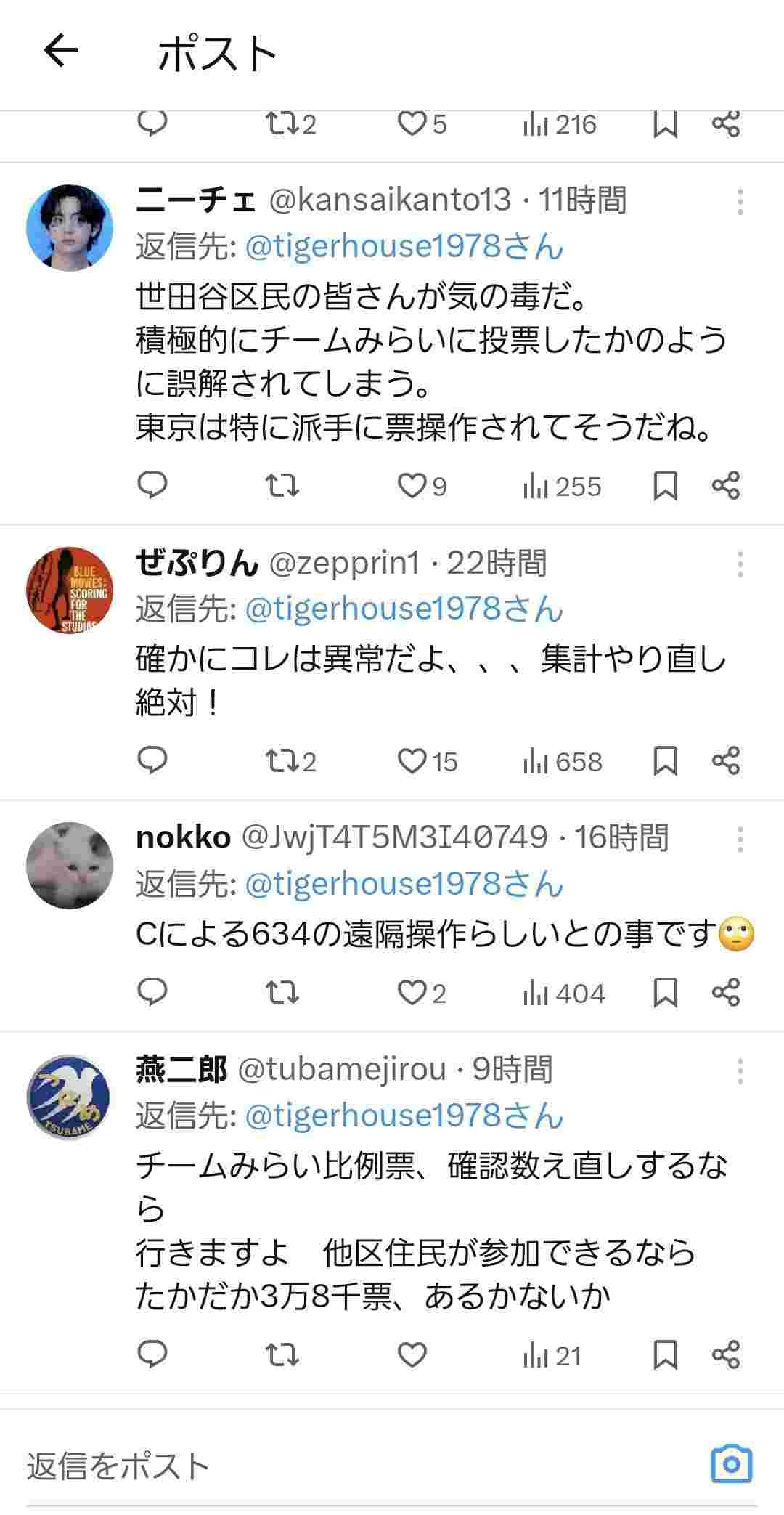The image size is (784, 1515).
Task: Tap the 返信をポスト reply field
Action: [x=290, y=1466]
